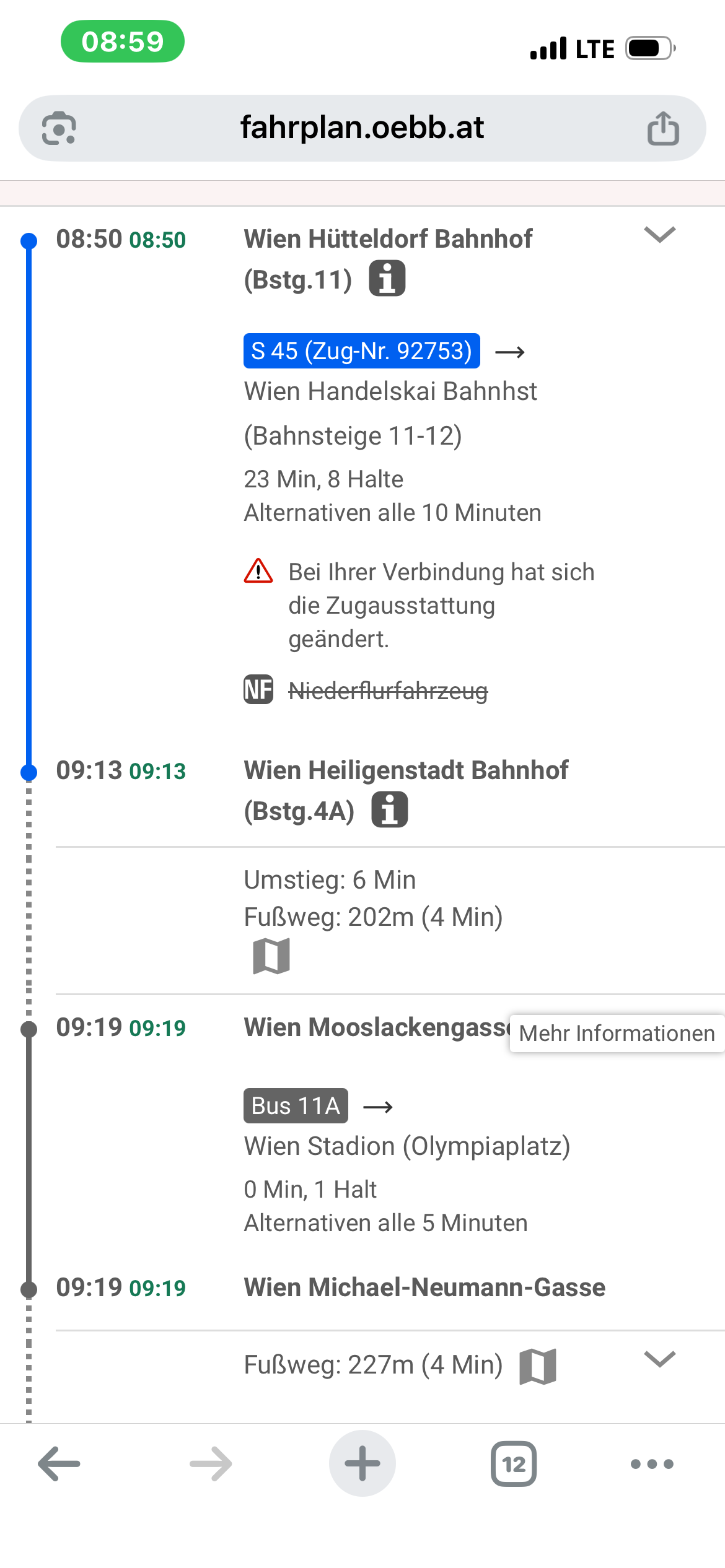Open a new browser tab
Viewport: 725px width, 1568px height.
[362, 1463]
